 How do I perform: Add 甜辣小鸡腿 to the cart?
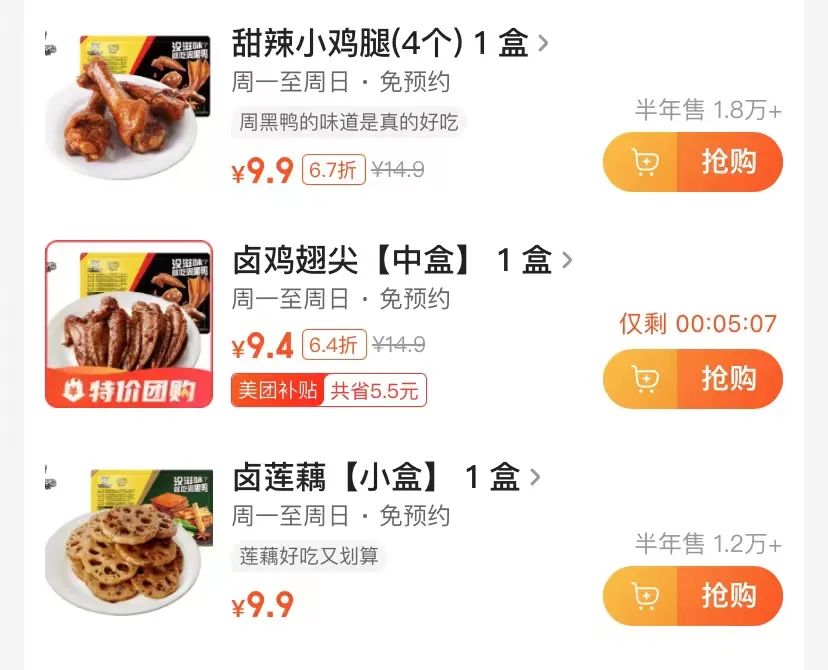[x=643, y=162]
